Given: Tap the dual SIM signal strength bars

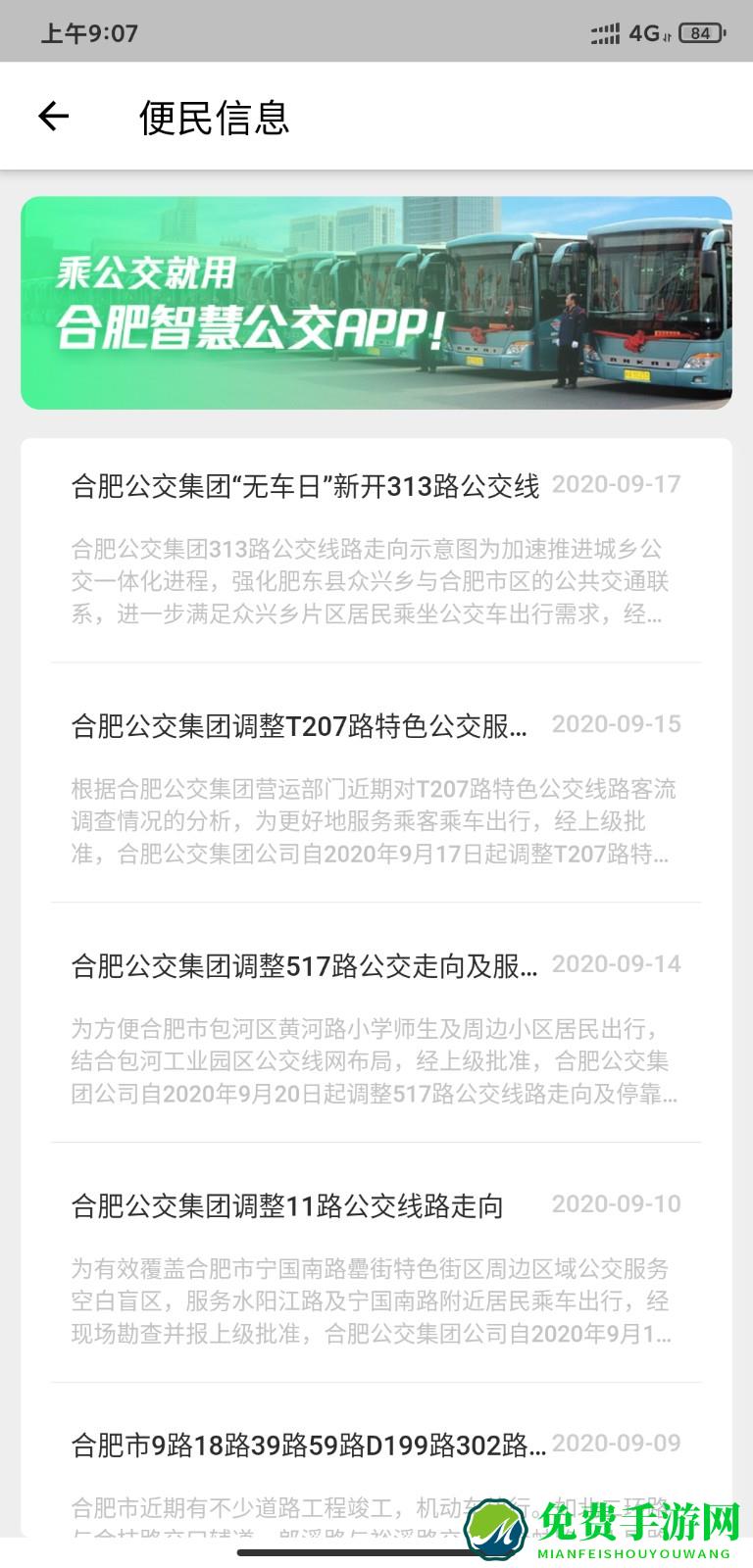Looking at the screenshot, I should click(604, 32).
